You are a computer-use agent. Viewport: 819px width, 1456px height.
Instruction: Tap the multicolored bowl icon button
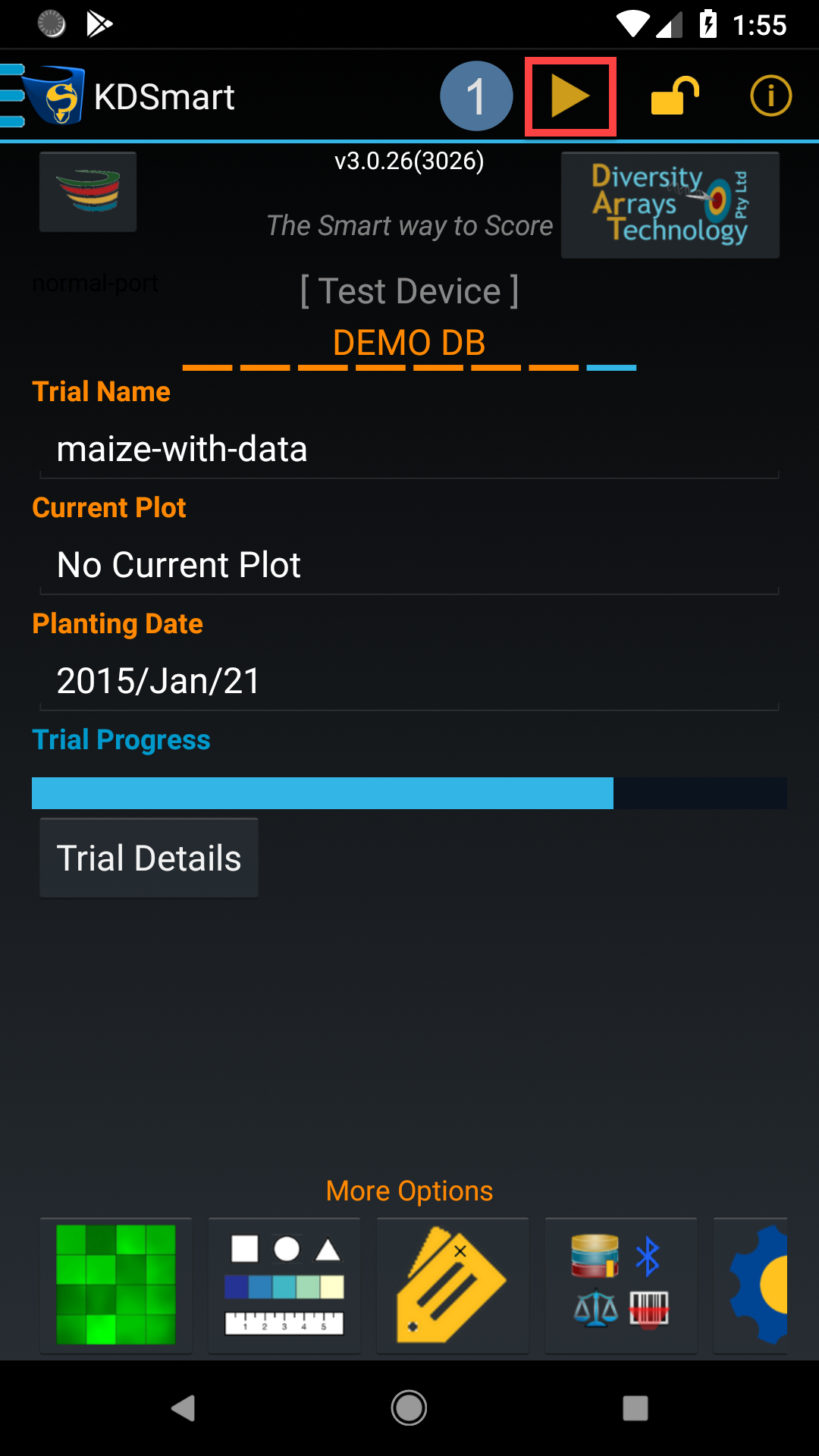[88, 192]
